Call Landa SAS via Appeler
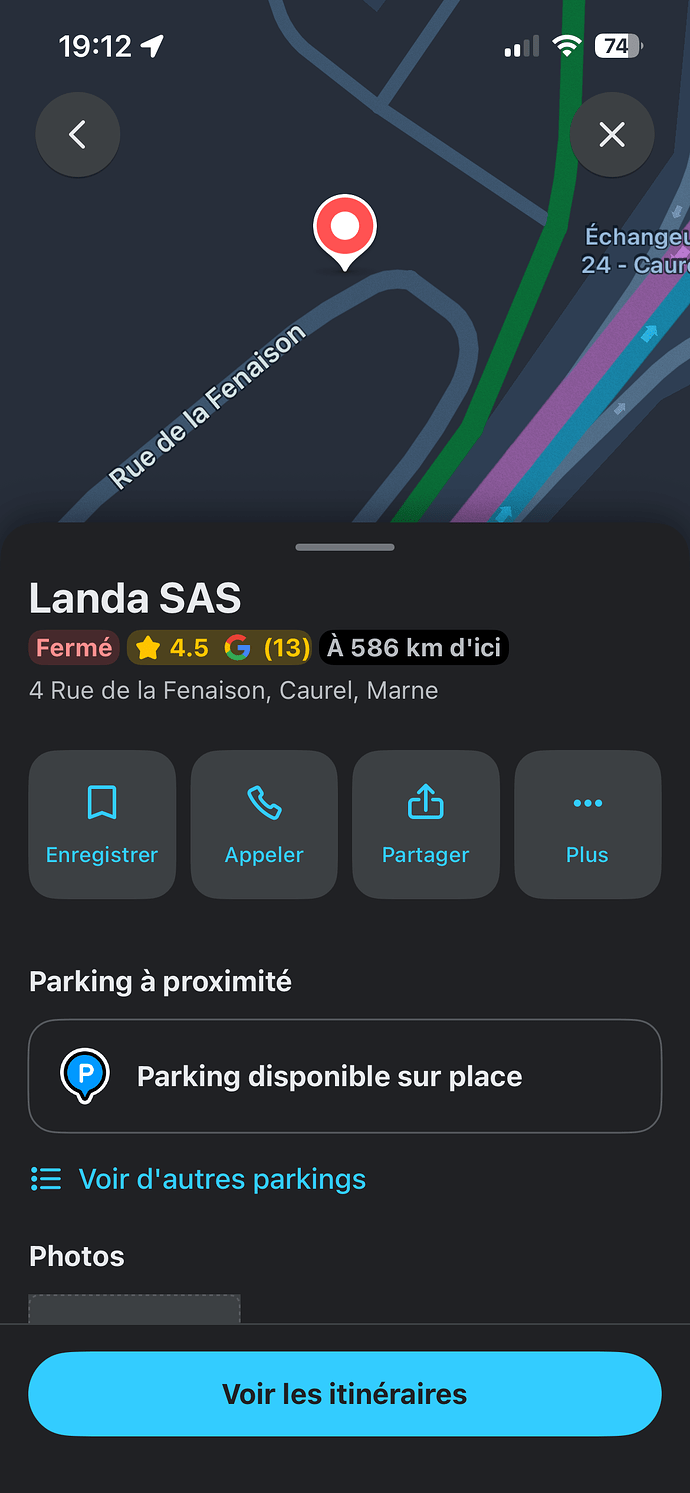This screenshot has width=690, height=1493. coord(264,824)
